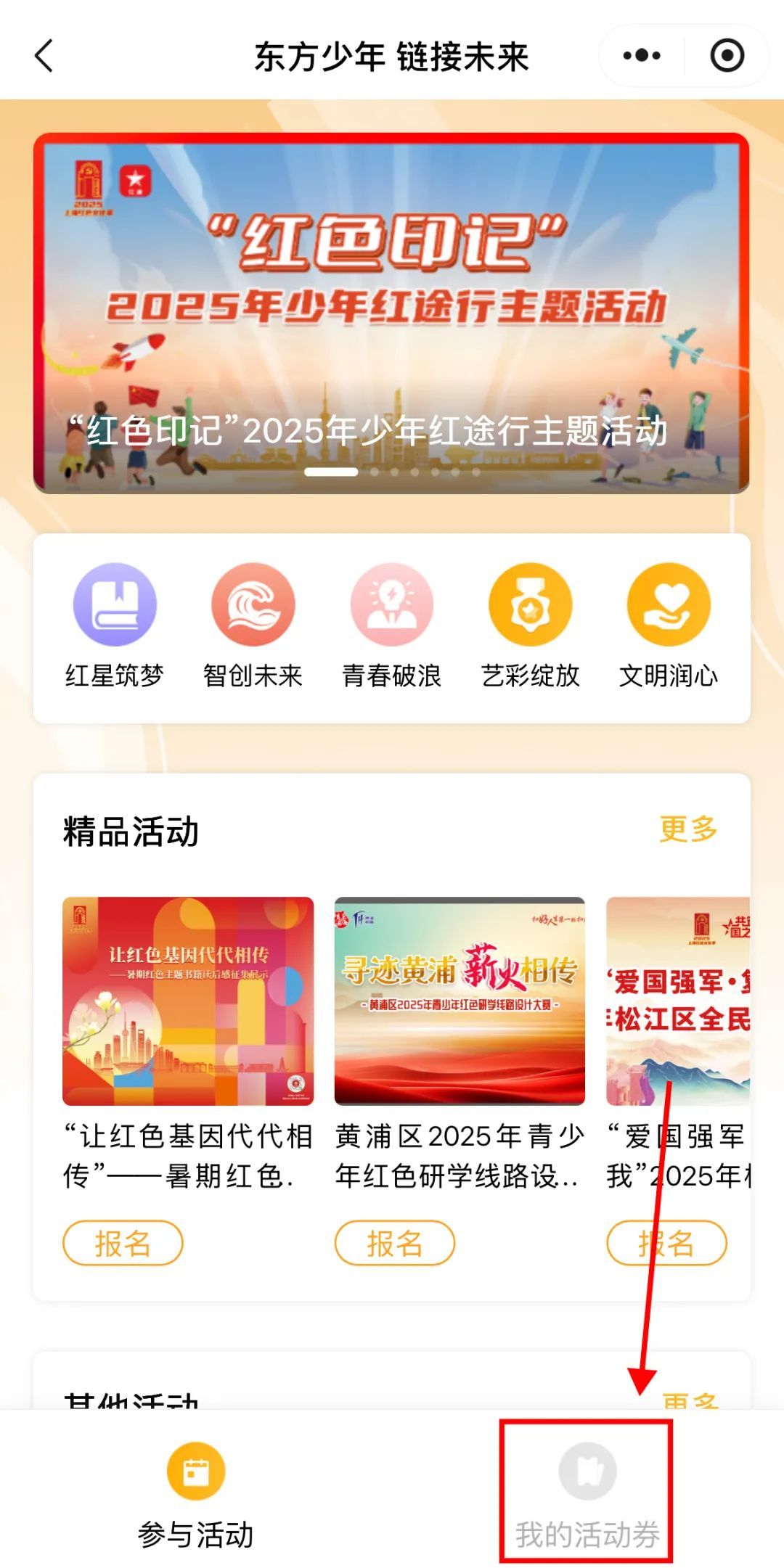View more under 精品活动
Image resolution: width=784 pixels, height=1568 pixels.
click(x=687, y=829)
